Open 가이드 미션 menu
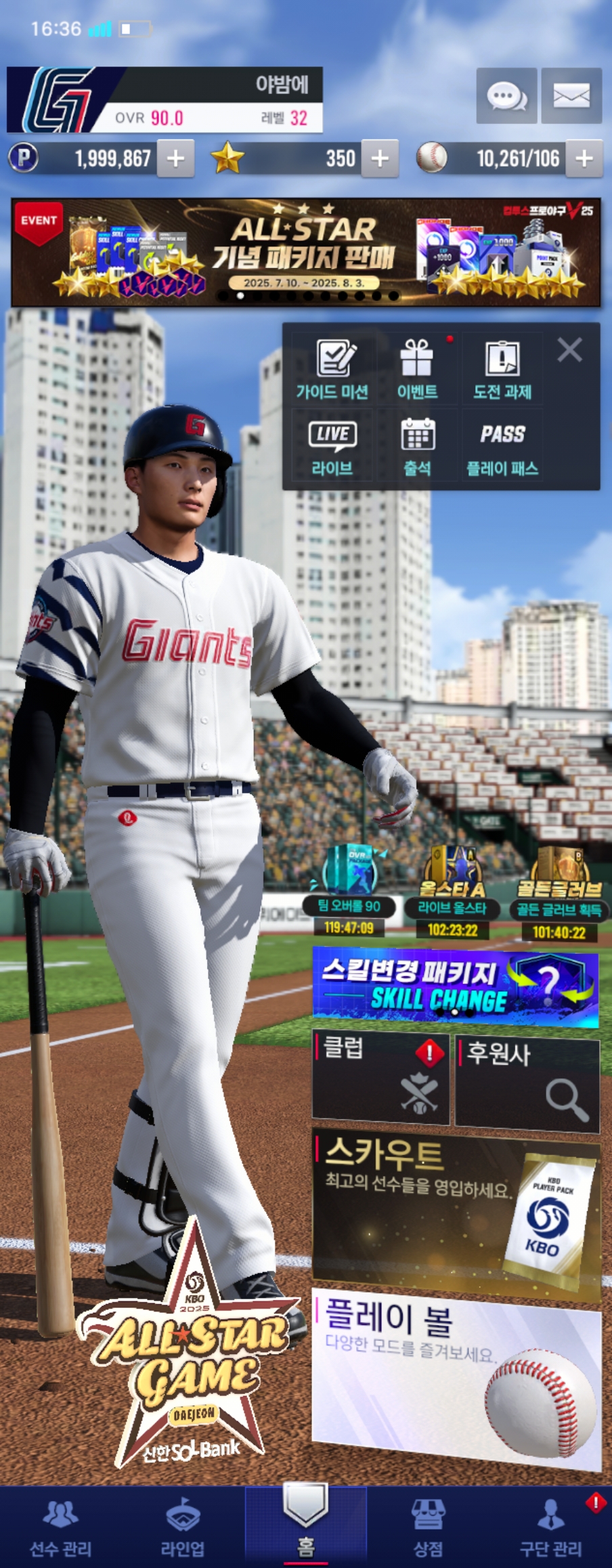Screen dimensions: 612x1568 click(x=332, y=370)
